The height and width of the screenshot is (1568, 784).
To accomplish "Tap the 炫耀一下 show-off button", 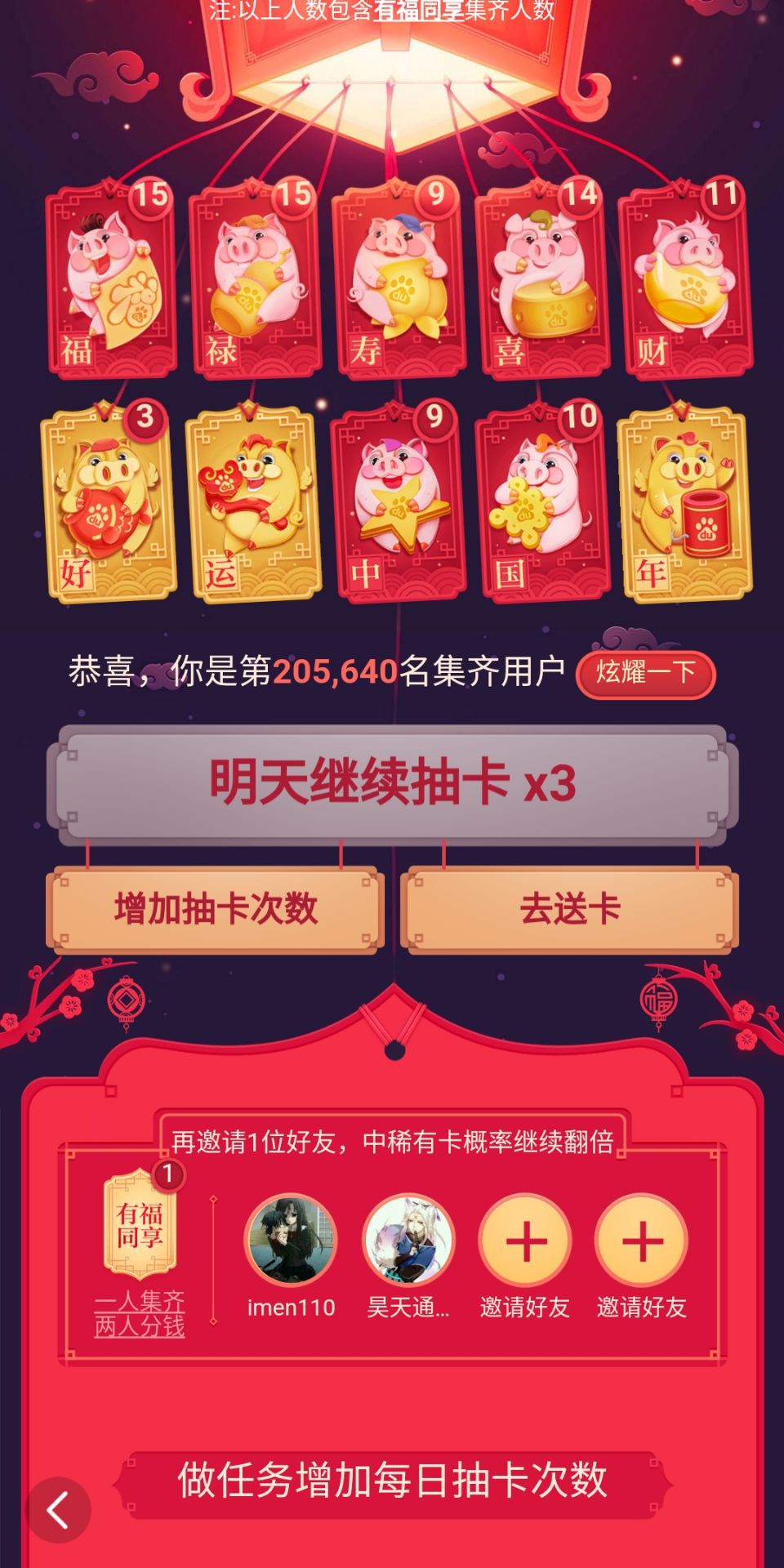I will point(645,674).
